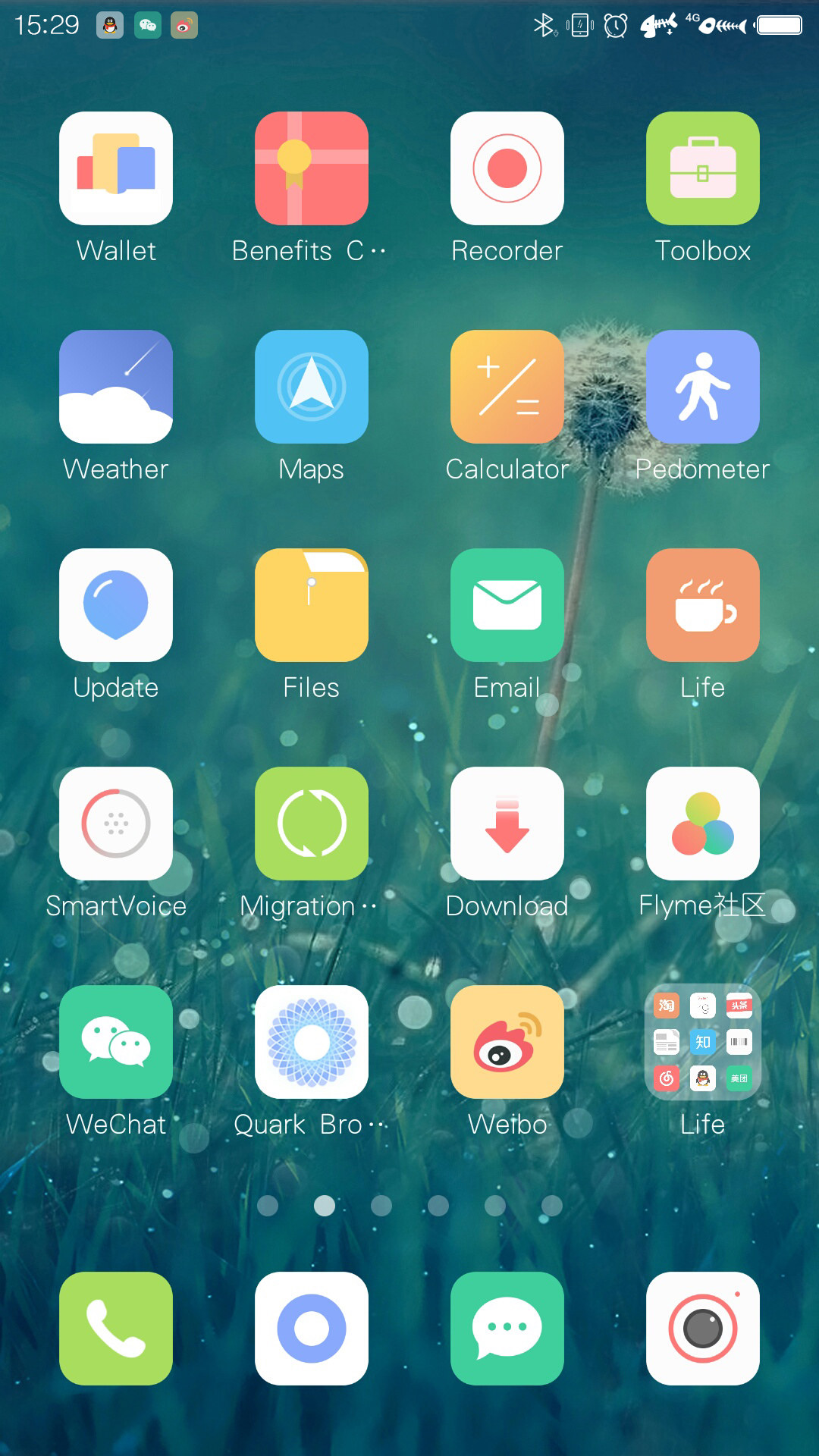Viewport: 819px width, 1456px height.
Task: Launch SmartVoice
Action: pyautogui.click(x=116, y=824)
